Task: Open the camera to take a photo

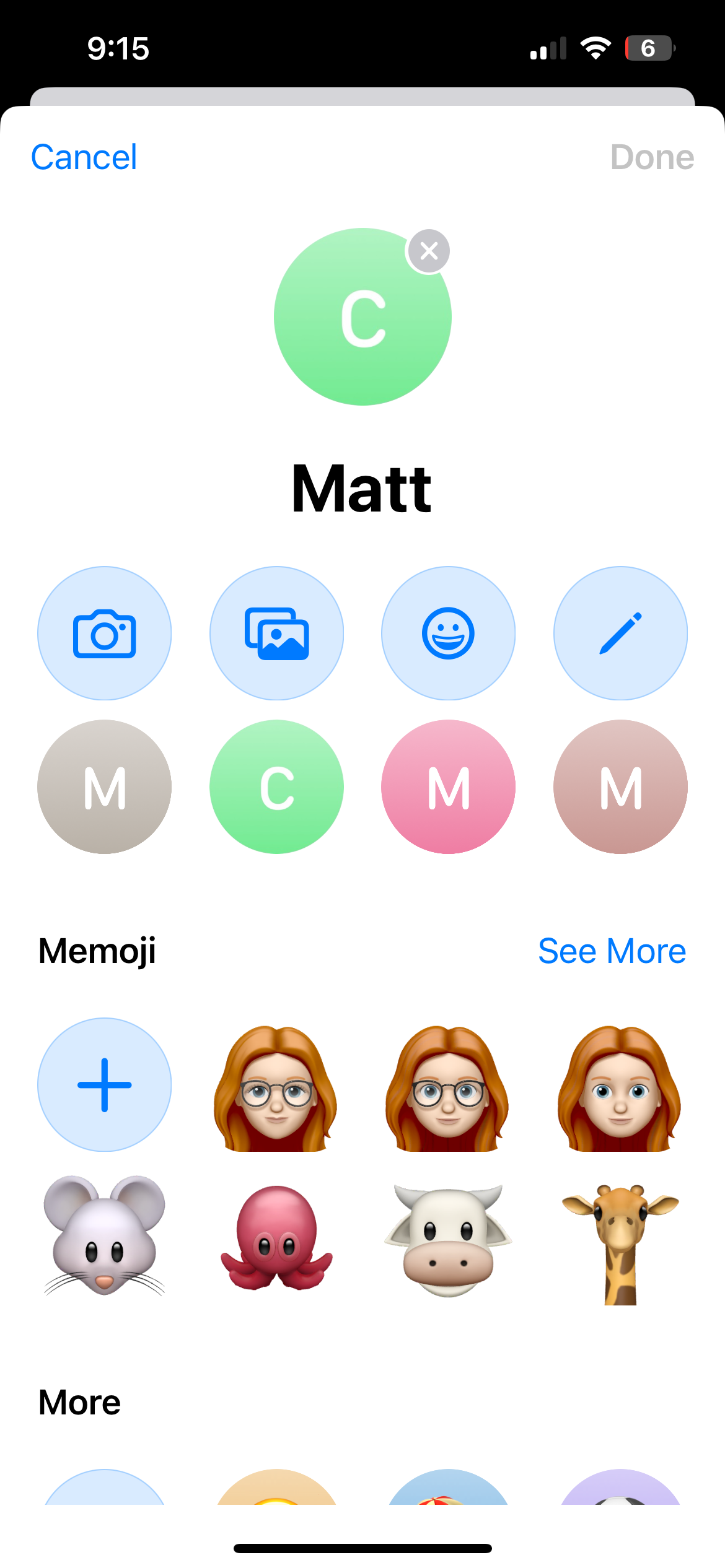Action: coord(104,633)
